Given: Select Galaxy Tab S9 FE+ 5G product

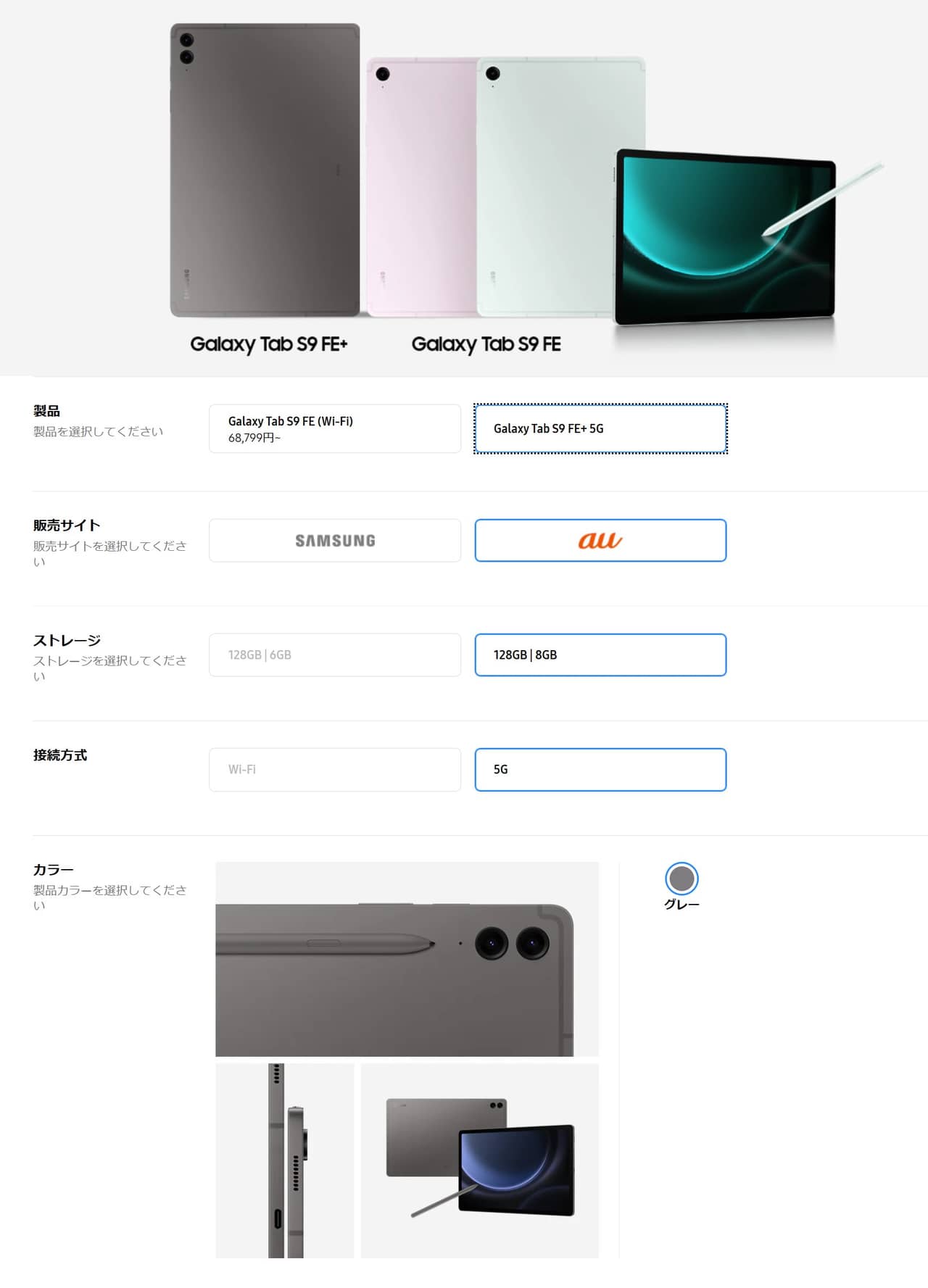Looking at the screenshot, I should coord(600,428).
